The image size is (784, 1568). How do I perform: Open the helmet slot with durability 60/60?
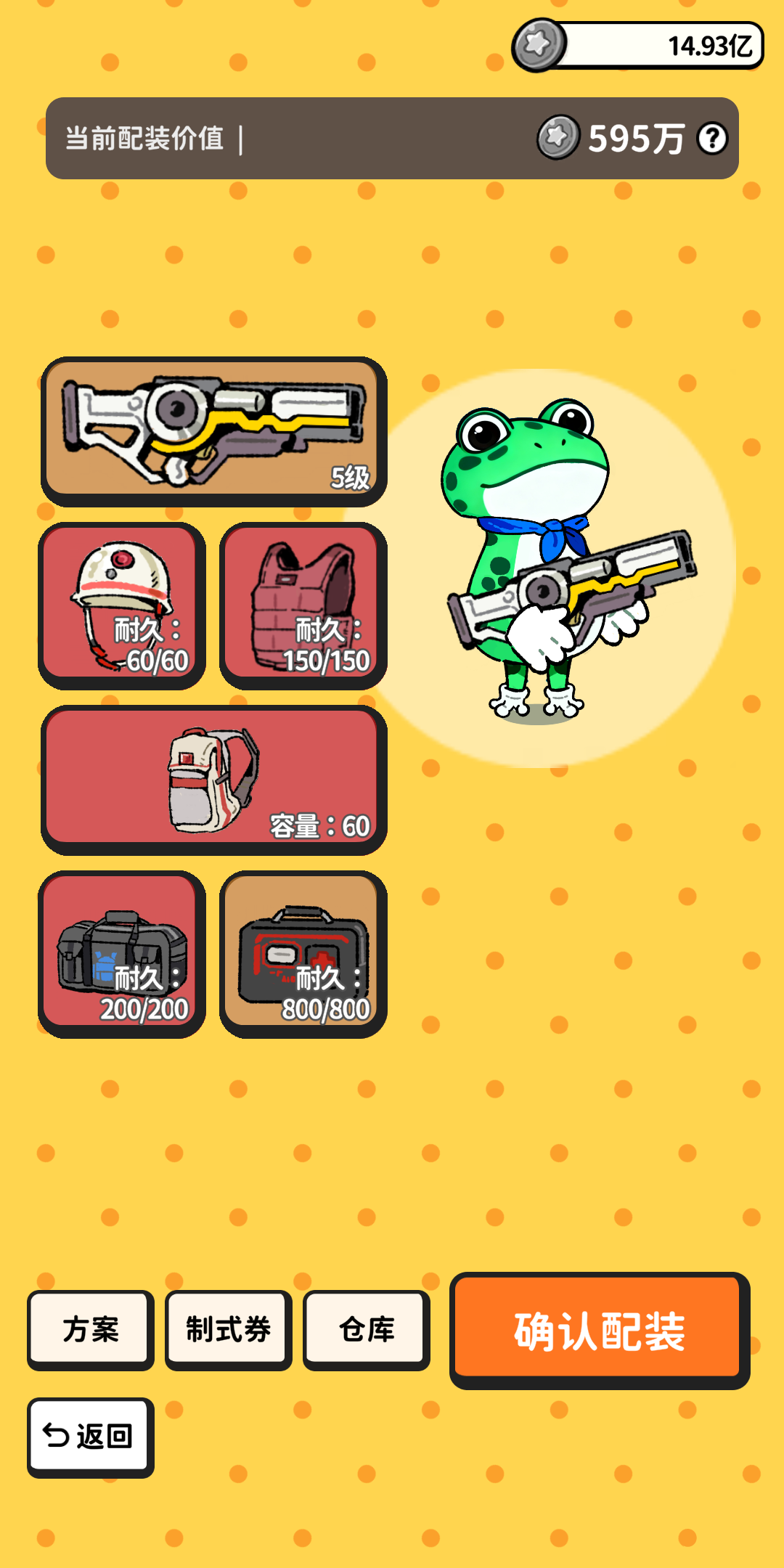click(x=122, y=605)
